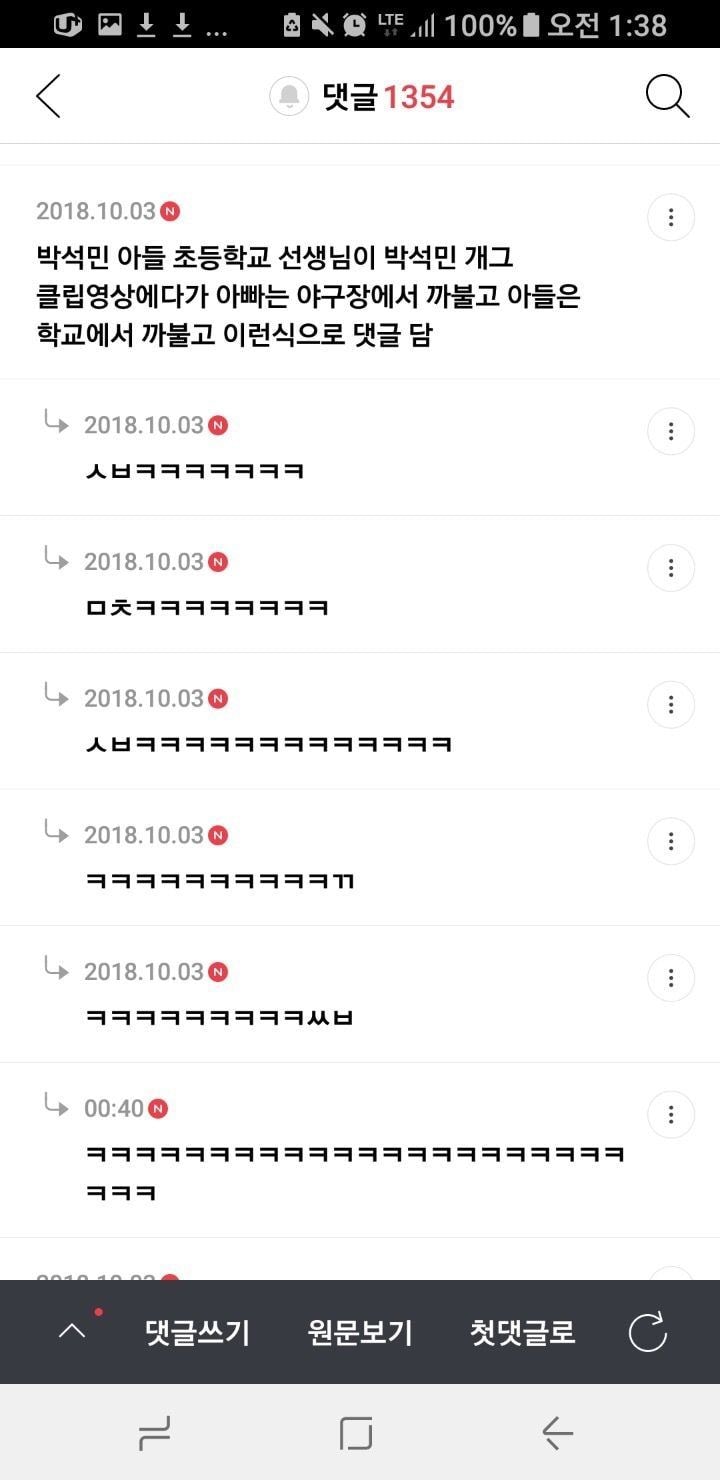Refresh the comment list
The image size is (720, 1480).
pos(647,1332)
